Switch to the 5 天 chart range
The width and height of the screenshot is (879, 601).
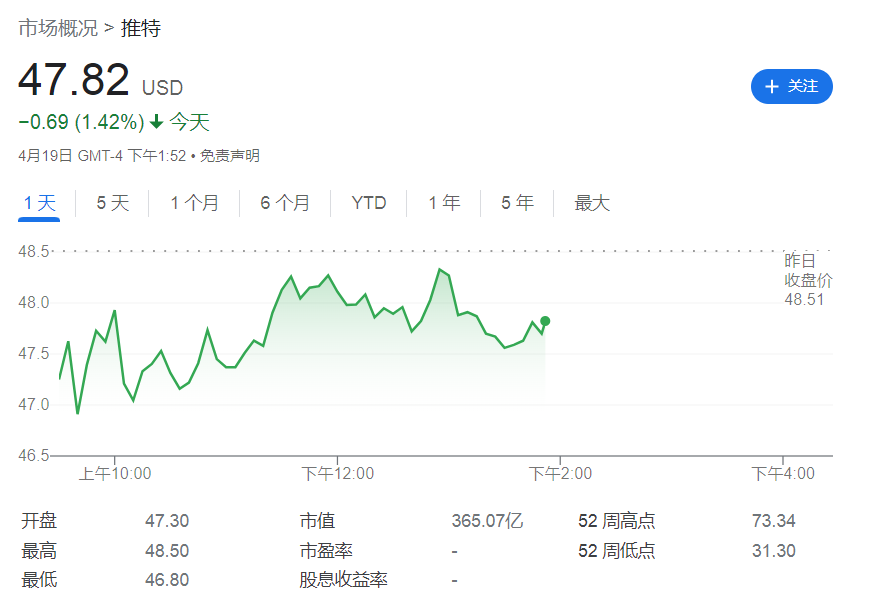(113, 203)
